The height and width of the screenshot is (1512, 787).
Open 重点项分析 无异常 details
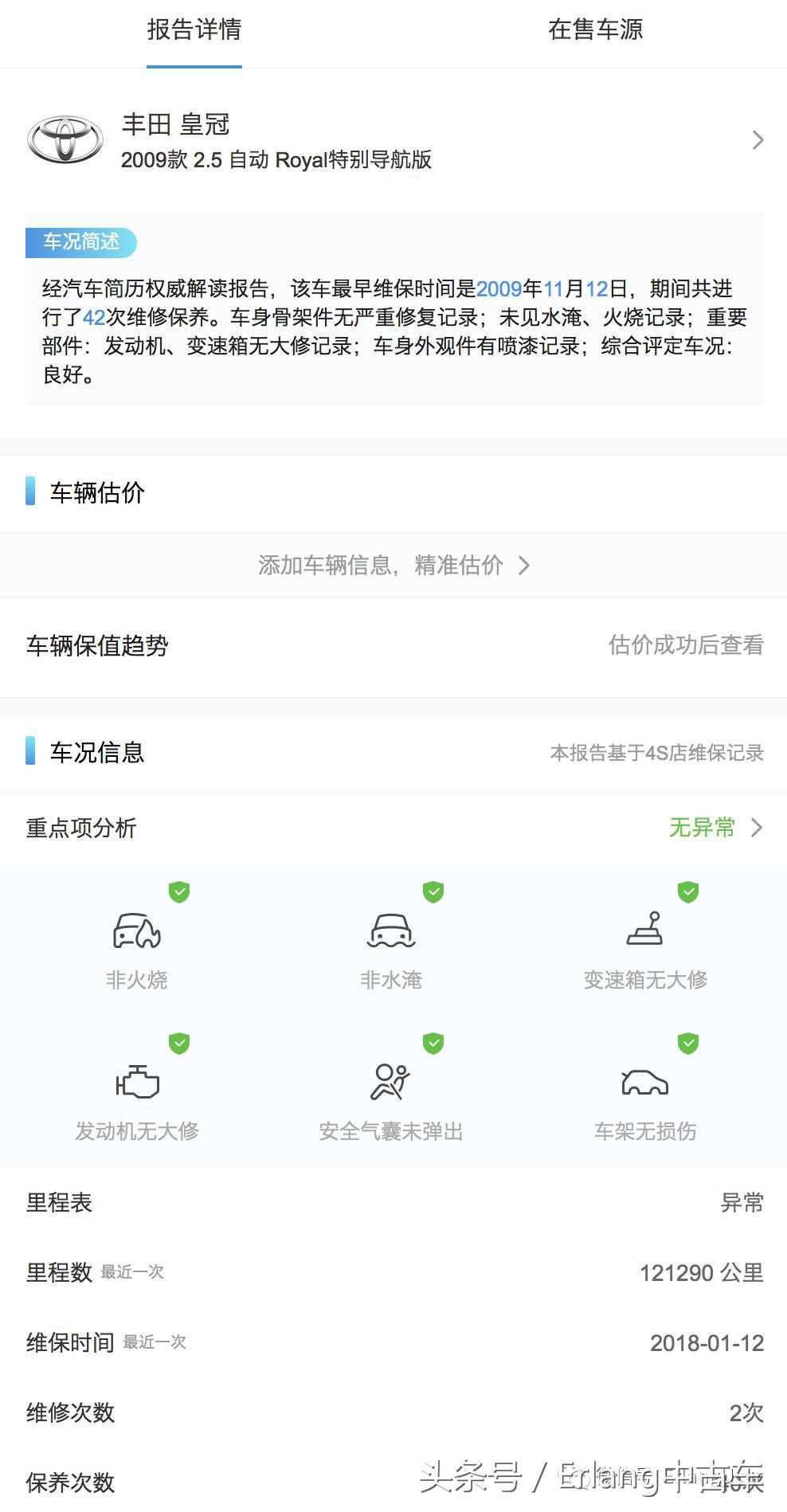(714, 828)
